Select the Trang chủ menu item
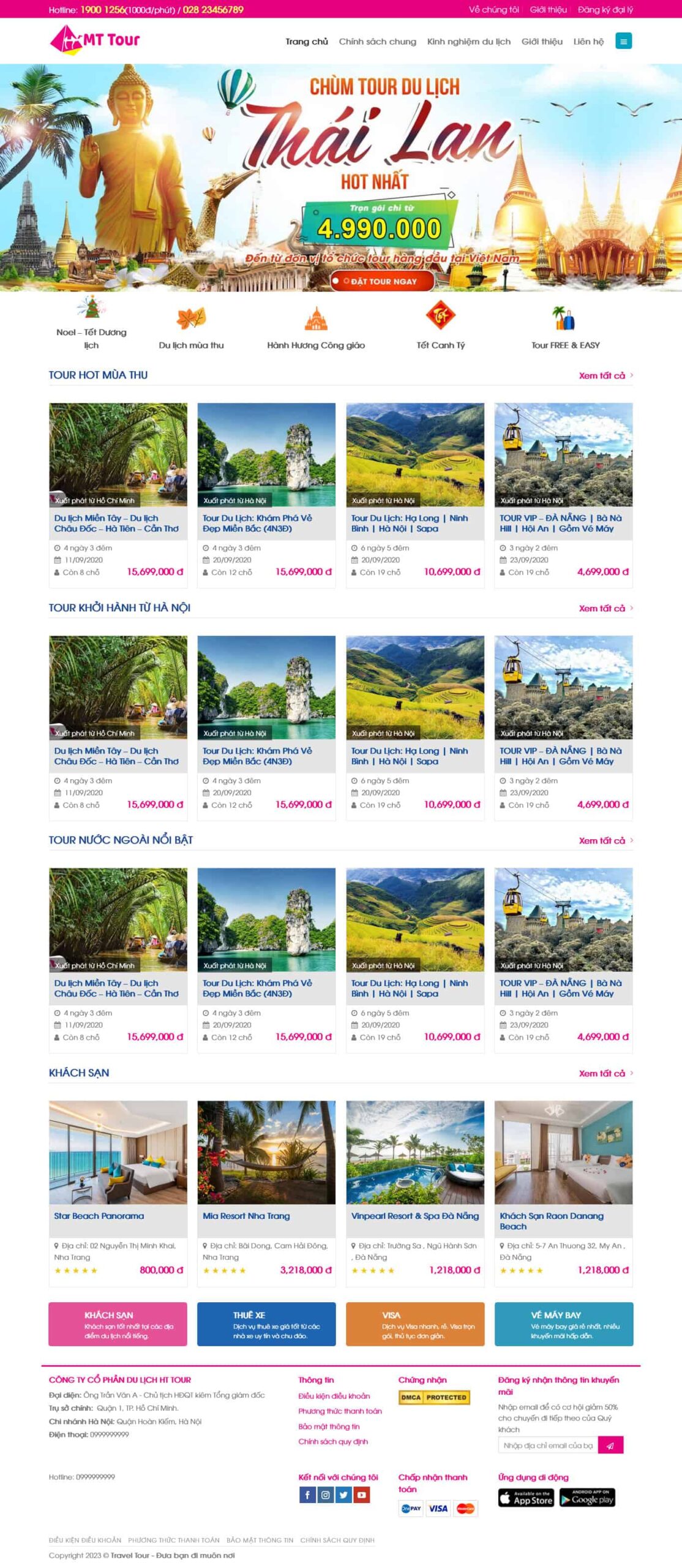The height and width of the screenshot is (1568, 682). tap(307, 42)
